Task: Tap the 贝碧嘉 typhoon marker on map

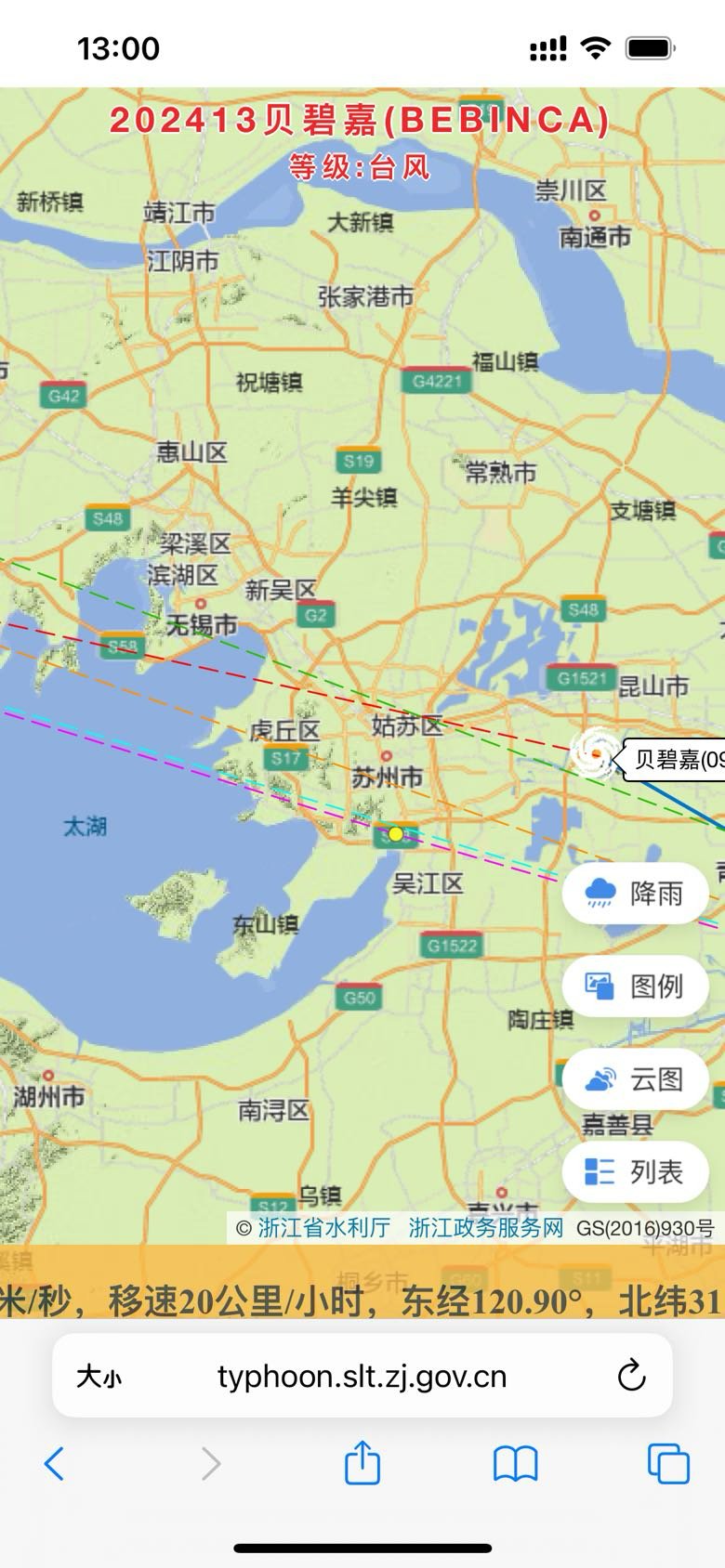Action: (x=595, y=753)
